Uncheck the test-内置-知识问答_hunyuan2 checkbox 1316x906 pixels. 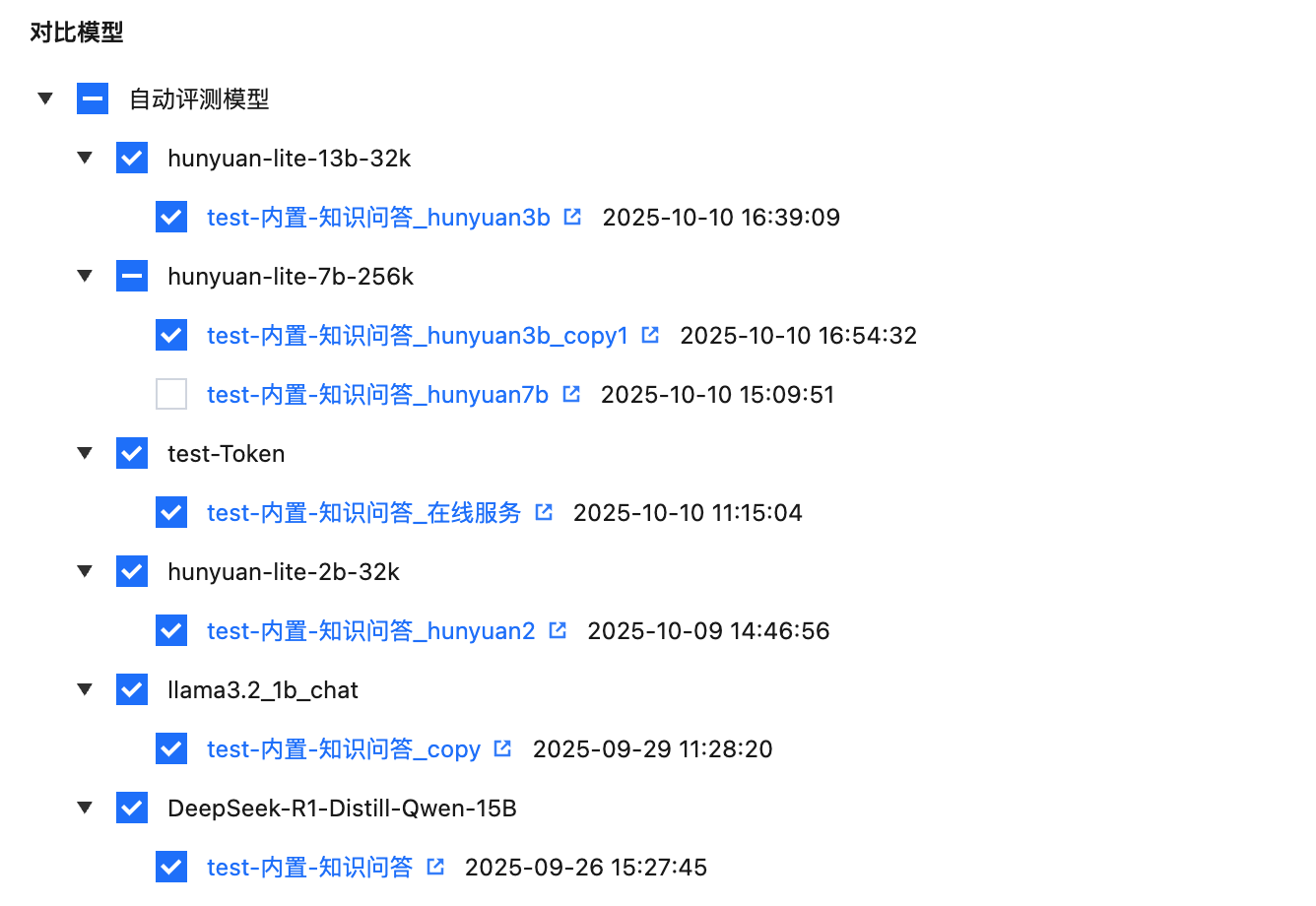(x=171, y=630)
